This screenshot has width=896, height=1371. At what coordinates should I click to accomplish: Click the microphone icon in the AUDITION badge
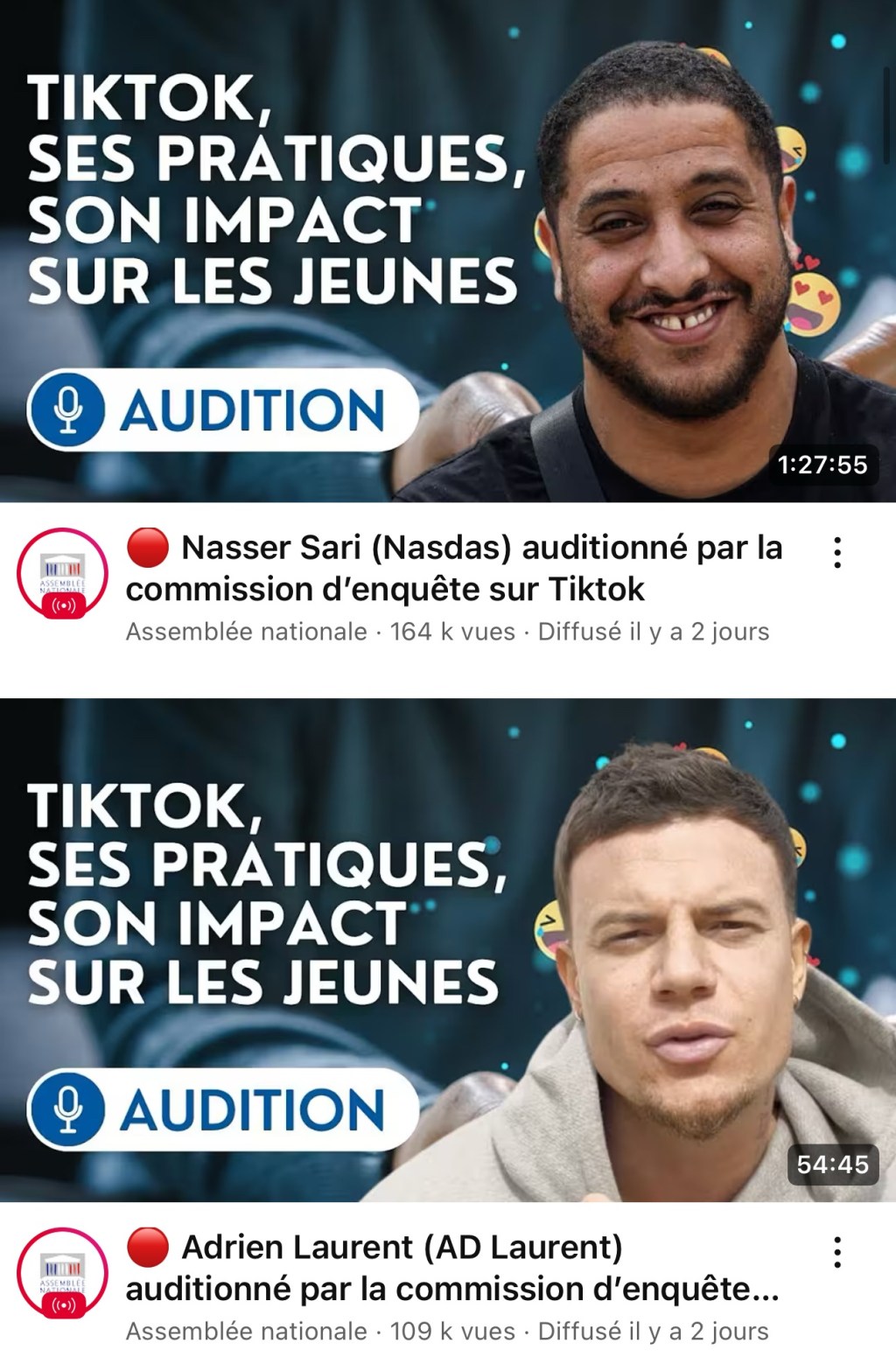(x=68, y=409)
